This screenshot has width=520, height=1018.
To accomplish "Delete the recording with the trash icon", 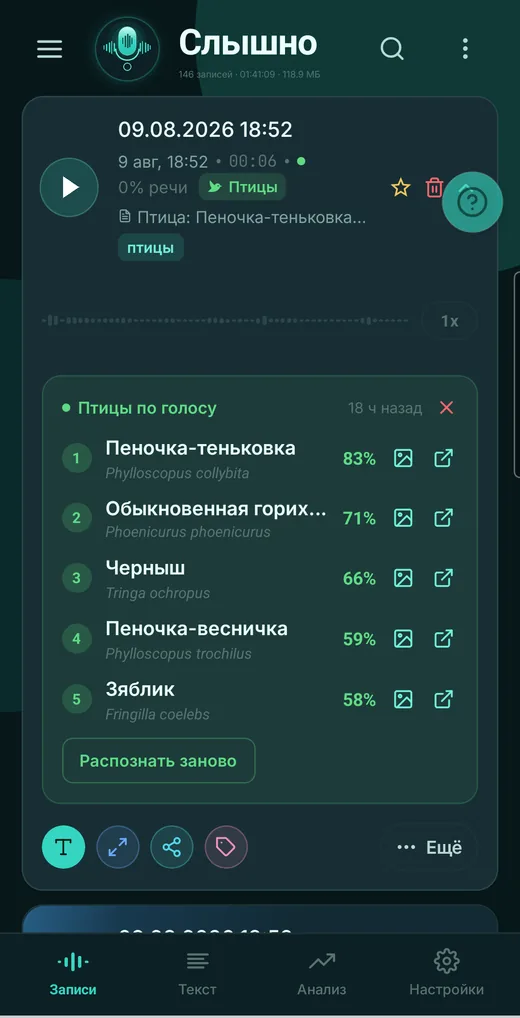I will pyautogui.click(x=434, y=188).
